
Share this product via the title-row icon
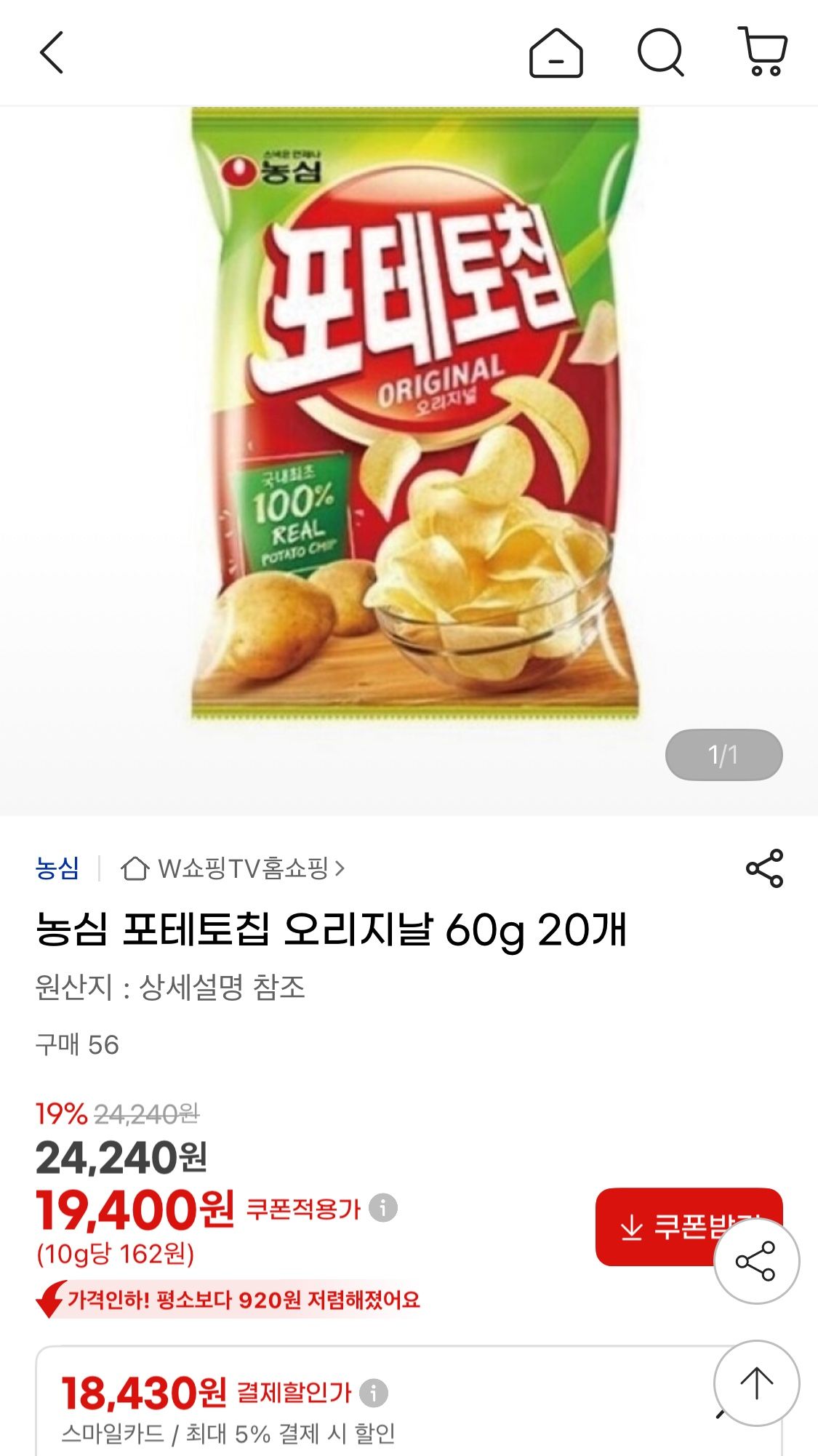764,868
